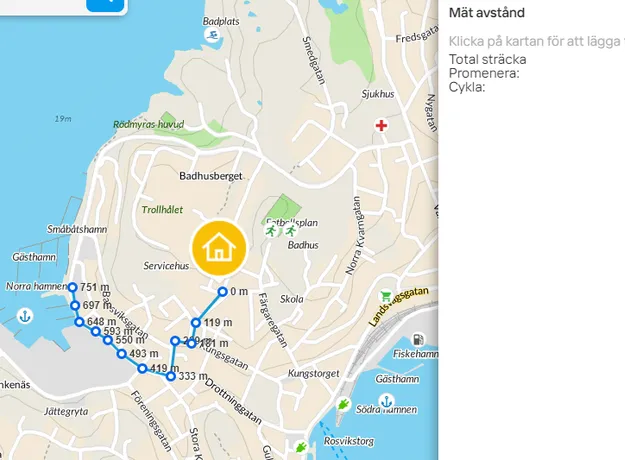Focus the map search field
Screen dimensions: 625x460
pyautogui.click(x=40, y=4)
